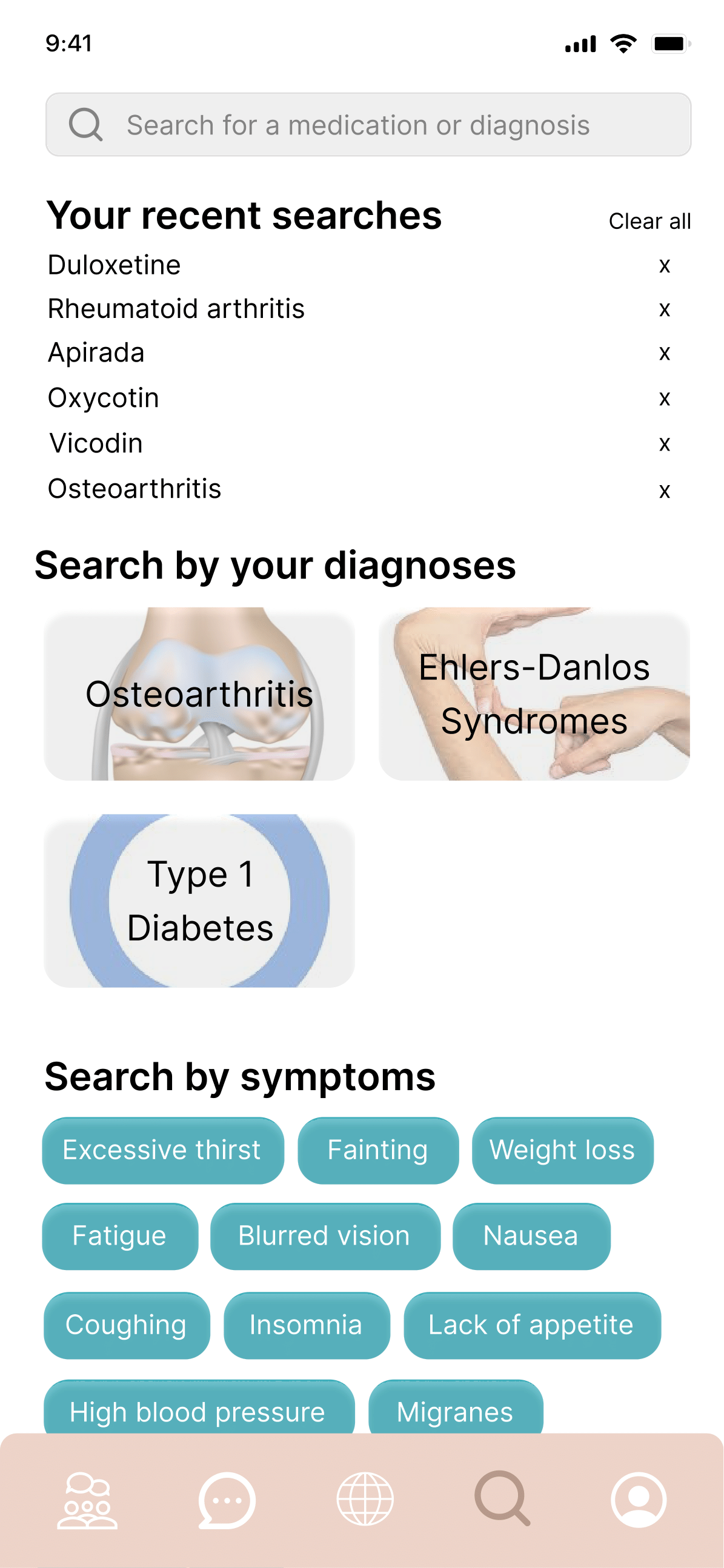The image size is (724, 1568).
Task: Delete the Vicodin recent search
Action: (665, 444)
